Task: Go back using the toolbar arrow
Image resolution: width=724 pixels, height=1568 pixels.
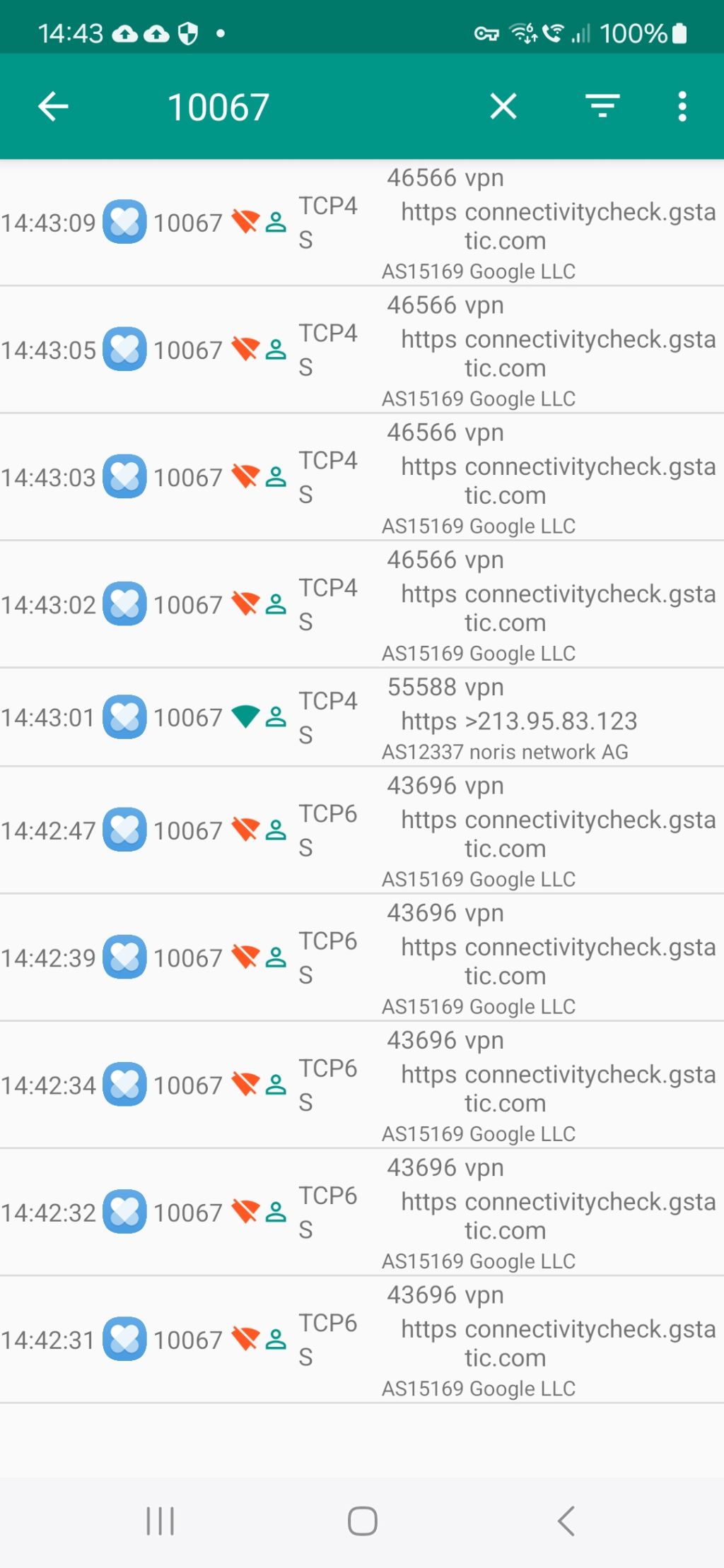Action: [53, 107]
